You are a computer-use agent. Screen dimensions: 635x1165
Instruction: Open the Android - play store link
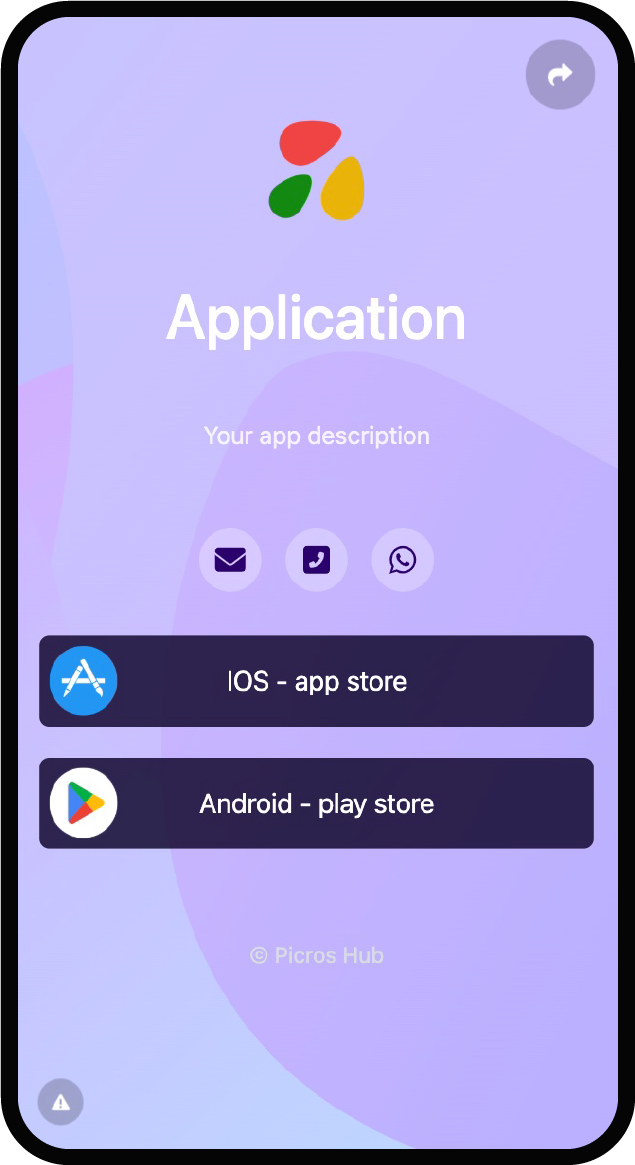click(x=316, y=804)
